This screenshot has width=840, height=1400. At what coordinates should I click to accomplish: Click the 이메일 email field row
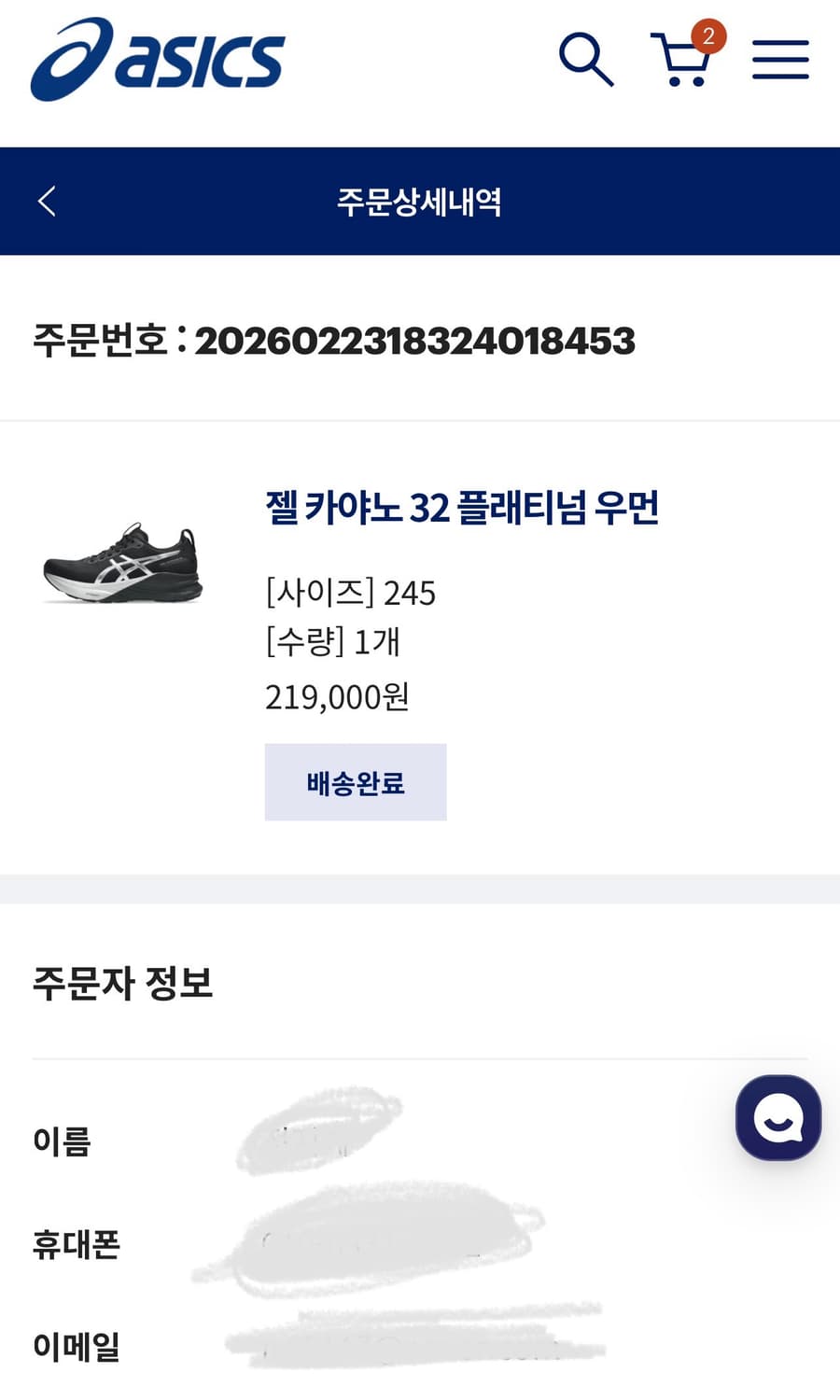click(77, 1348)
